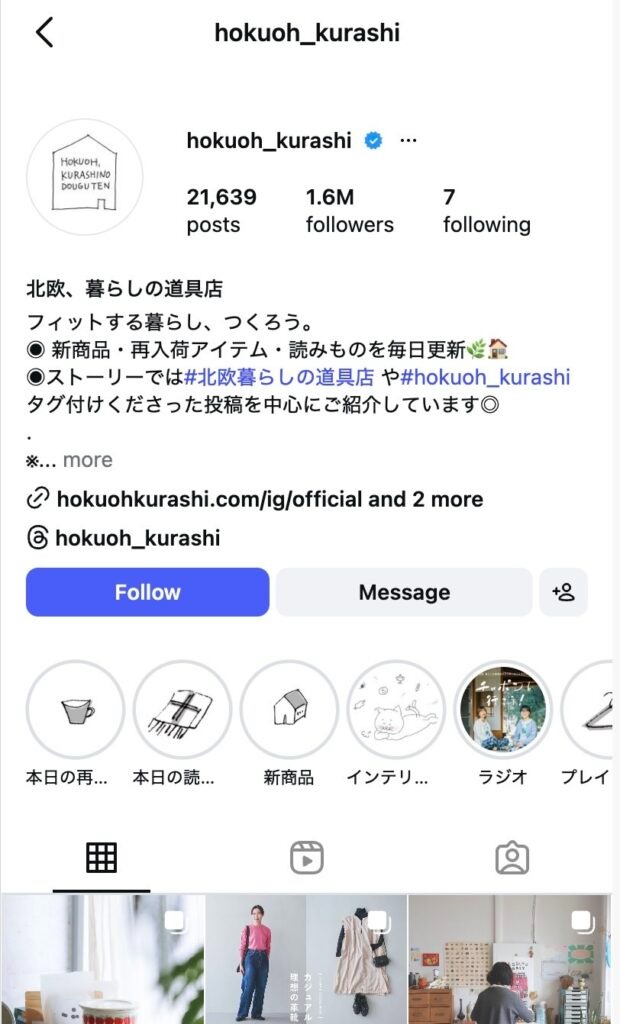The width and height of the screenshot is (620, 1024).
Task: View the 7 following list
Action: [486, 210]
